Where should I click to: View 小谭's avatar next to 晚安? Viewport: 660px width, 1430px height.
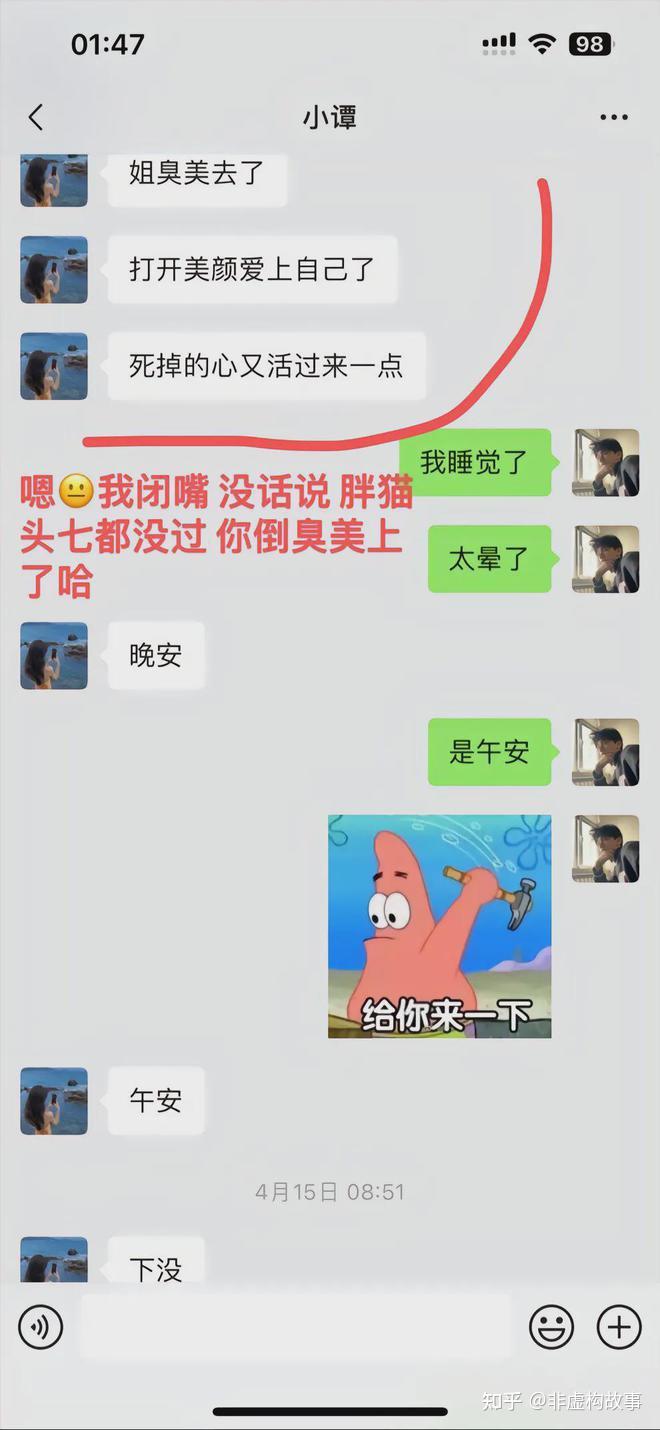tap(54, 656)
